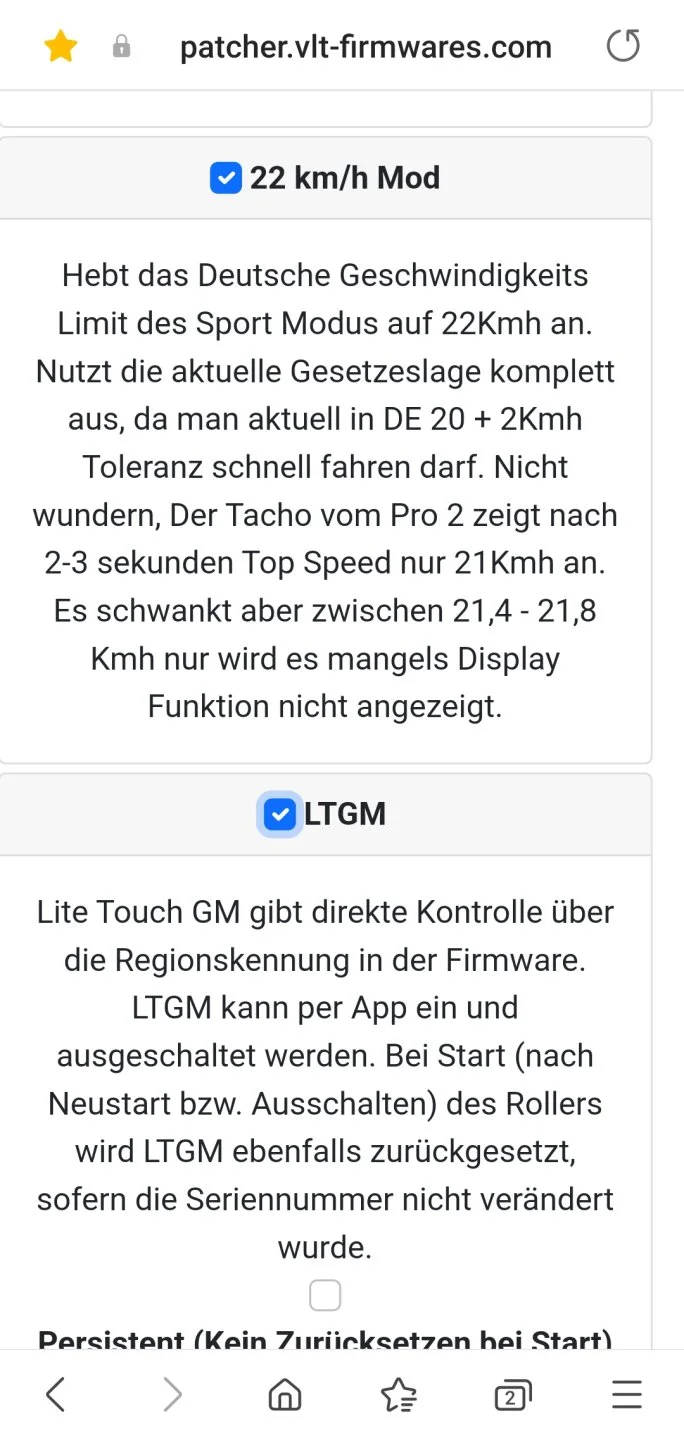
Task: Tap the yellow bookmark star
Action: pyautogui.click(x=60, y=47)
